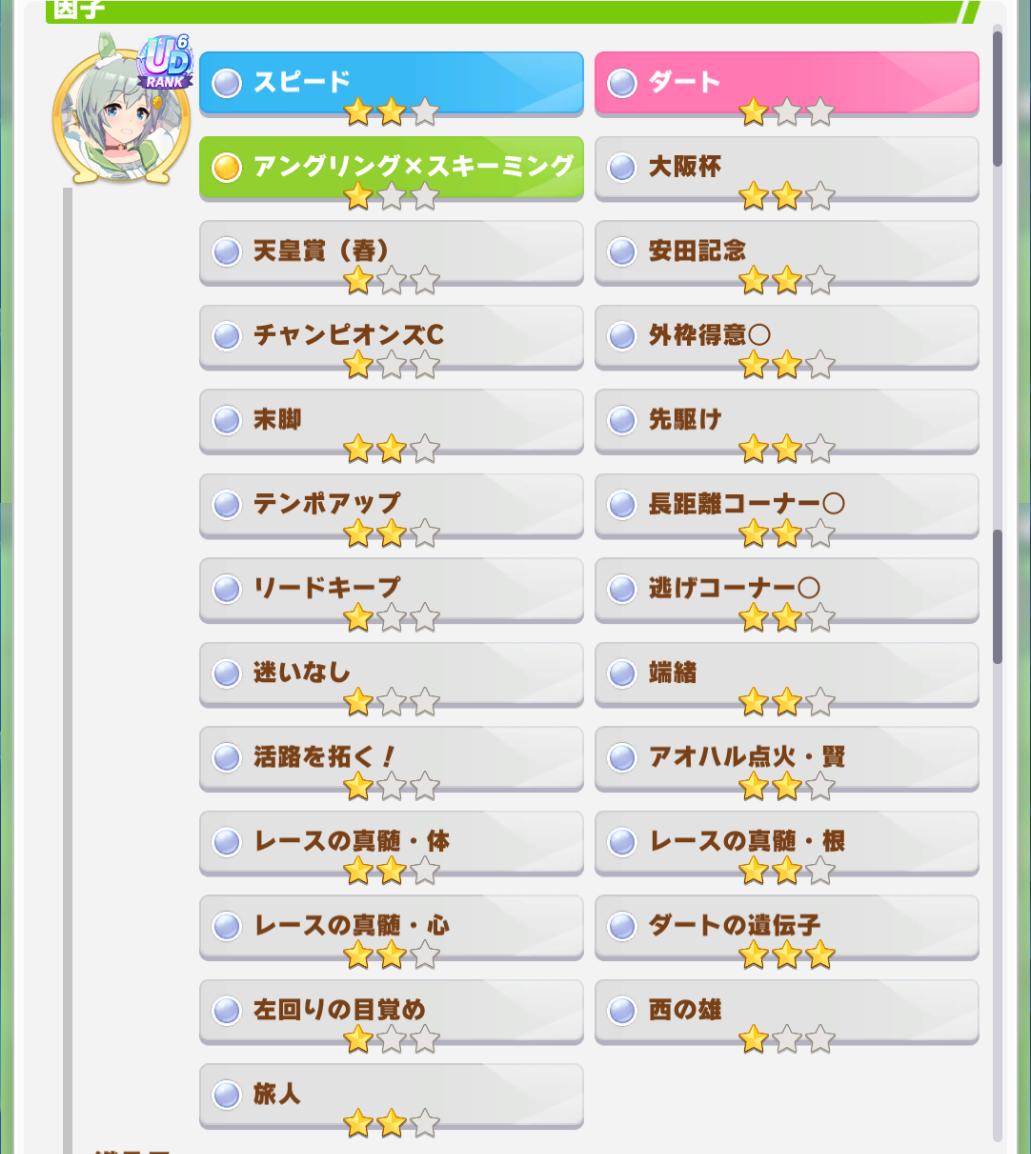The width and height of the screenshot is (1031, 1154).
Task: Select 長距離コーナー○ factor
Action: 786,504
